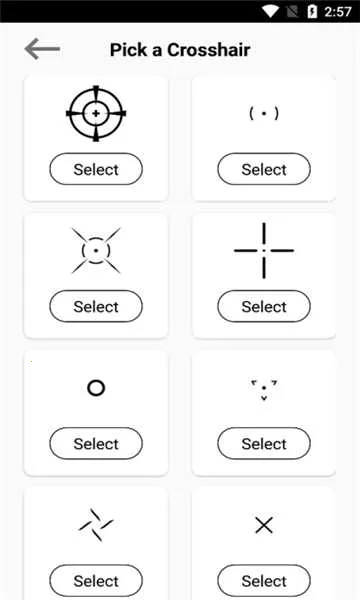Select the triangular corner-marks crosshair
The height and width of the screenshot is (600, 360).
[264, 443]
